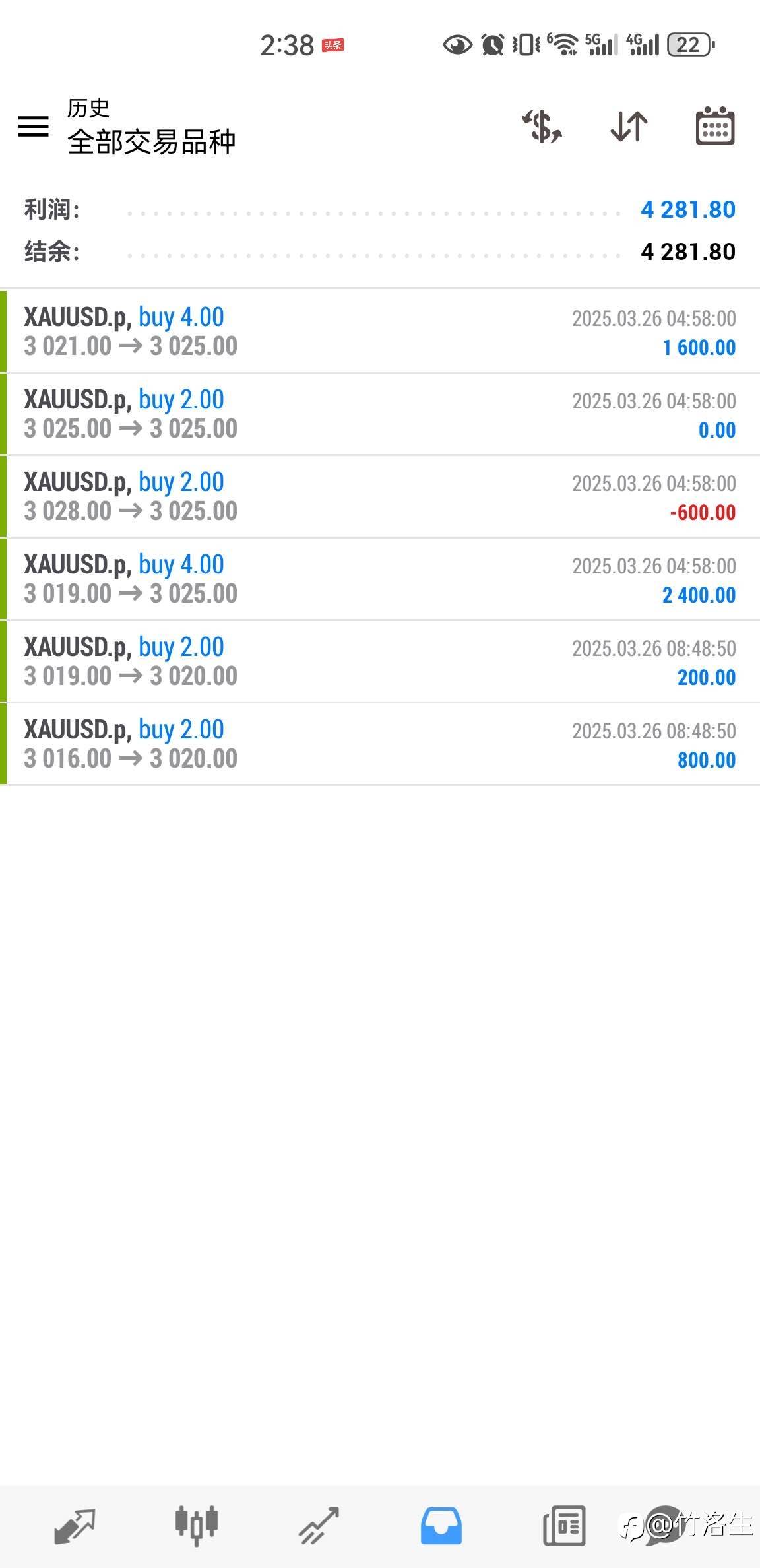Screen dimensions: 760x1568
Task: Open the trade with loss -600.00
Action: click(380, 496)
